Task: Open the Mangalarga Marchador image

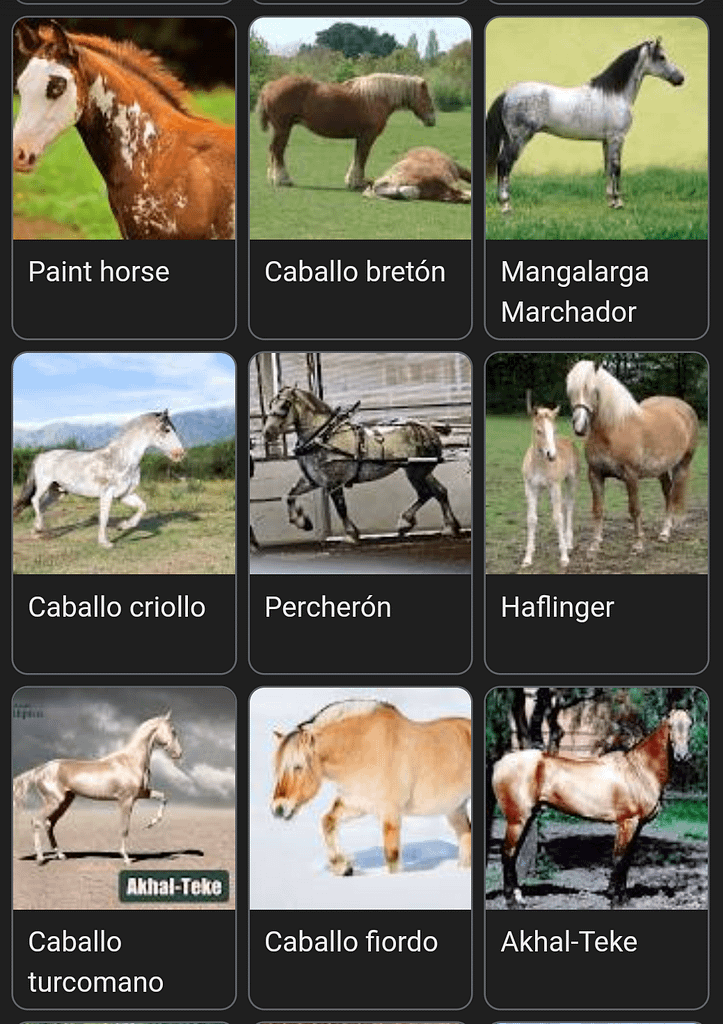Action: (596, 130)
